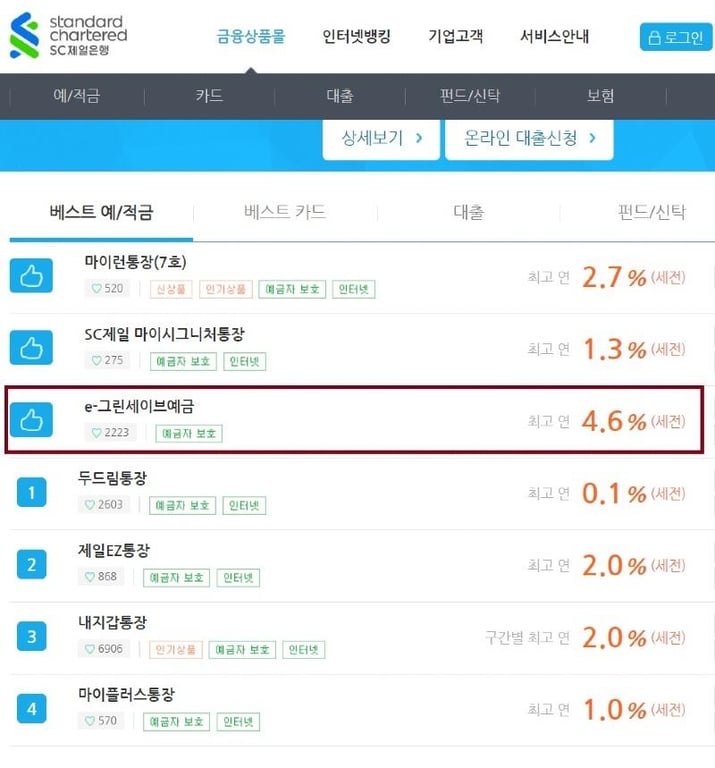The height and width of the screenshot is (768, 715).
Task: Switch to the 베스트 카드 tab
Action: click(x=285, y=213)
